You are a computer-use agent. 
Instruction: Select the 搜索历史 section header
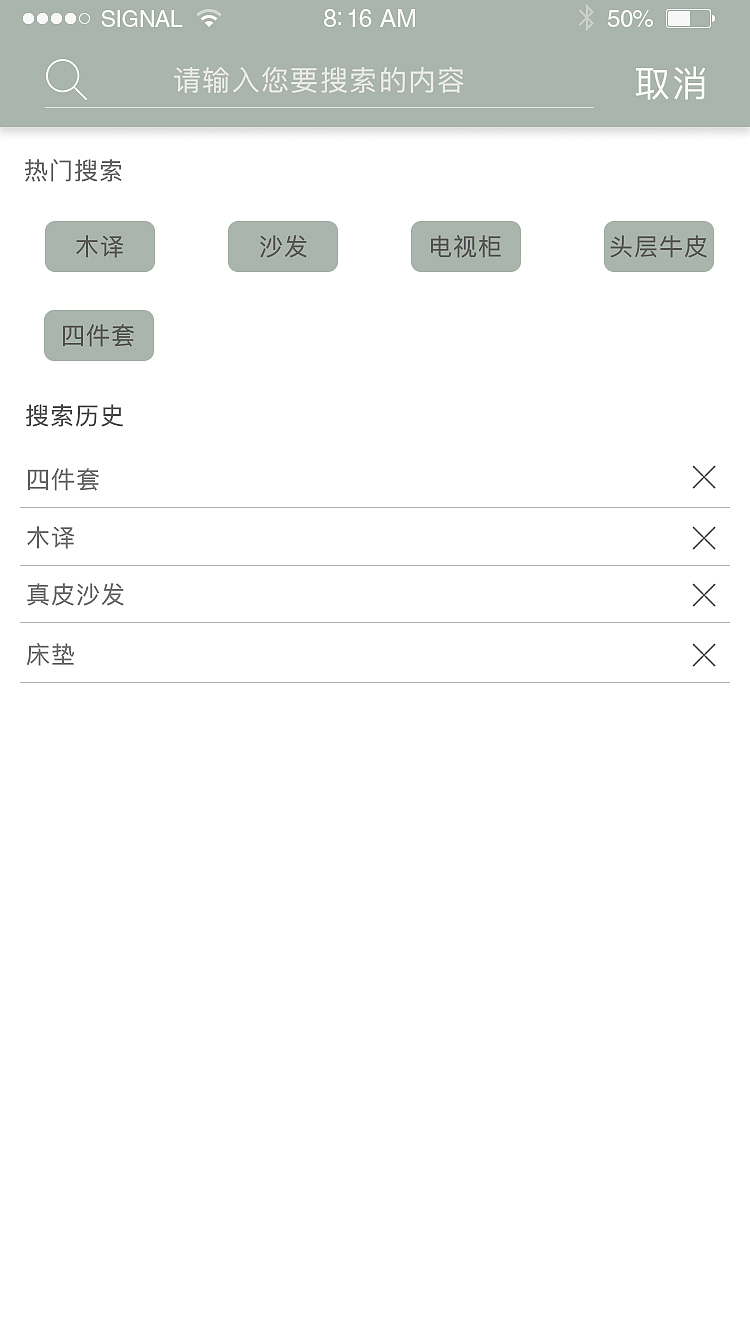click(74, 416)
